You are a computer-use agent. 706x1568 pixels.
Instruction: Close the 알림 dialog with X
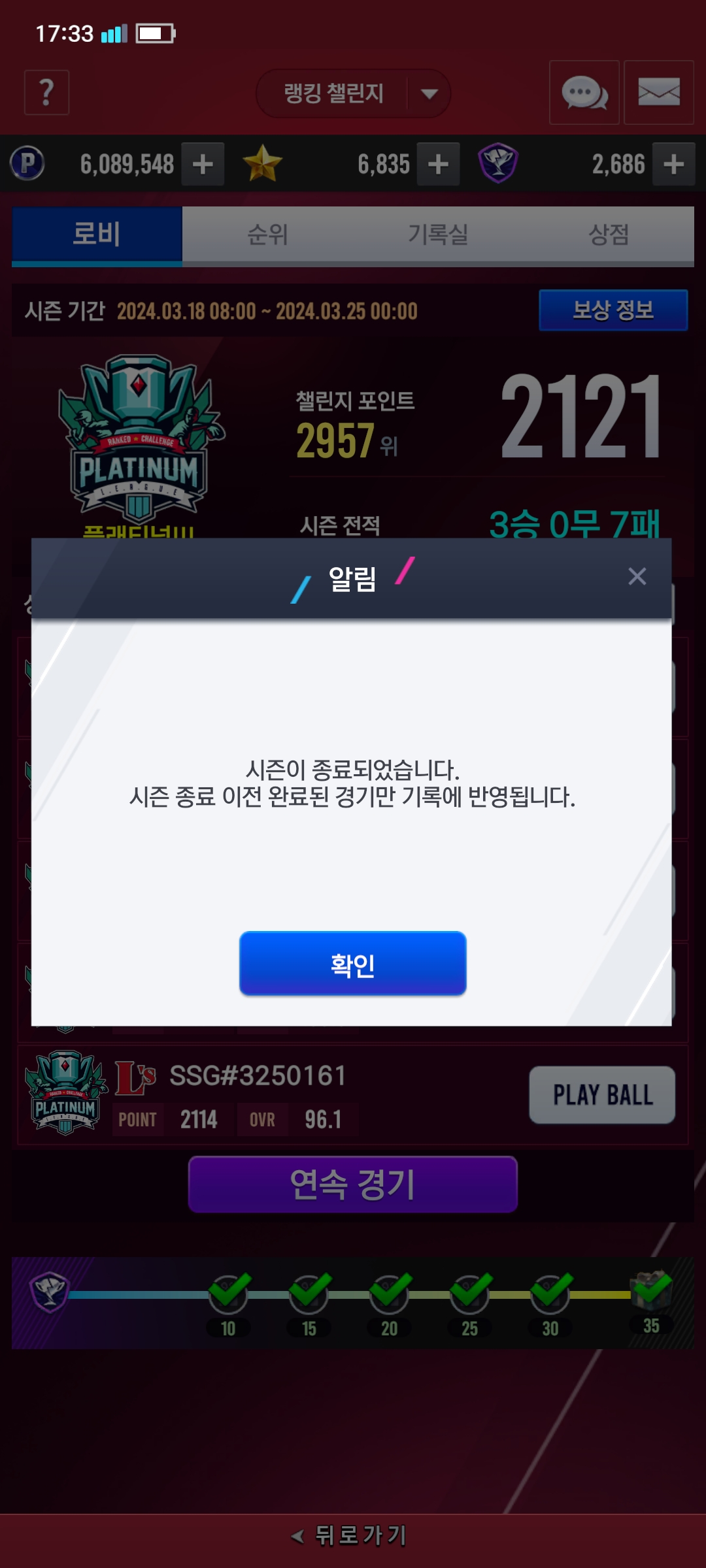pyautogui.click(x=637, y=576)
